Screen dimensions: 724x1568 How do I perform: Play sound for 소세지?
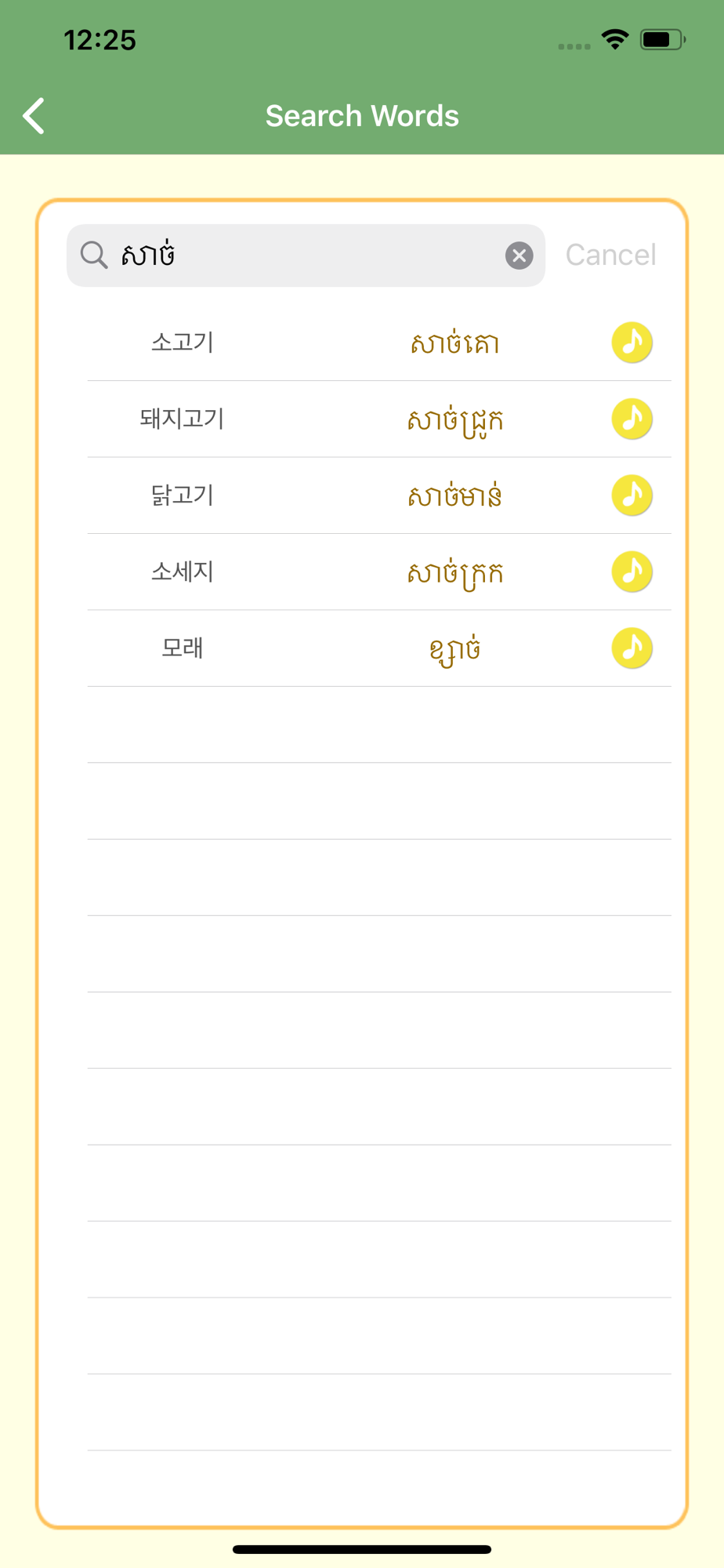point(632,572)
